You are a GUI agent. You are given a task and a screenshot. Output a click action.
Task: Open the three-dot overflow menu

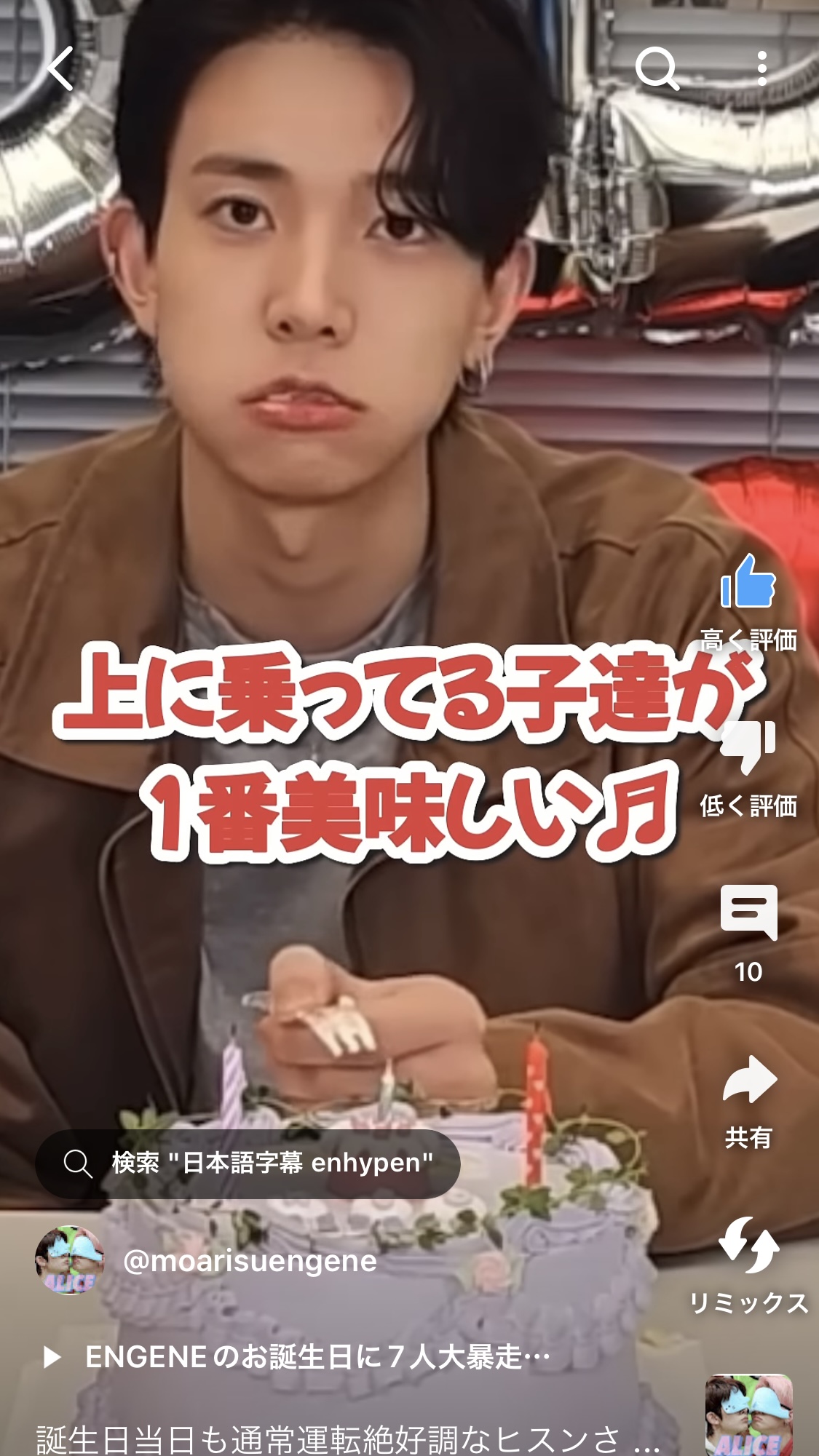[x=761, y=68]
